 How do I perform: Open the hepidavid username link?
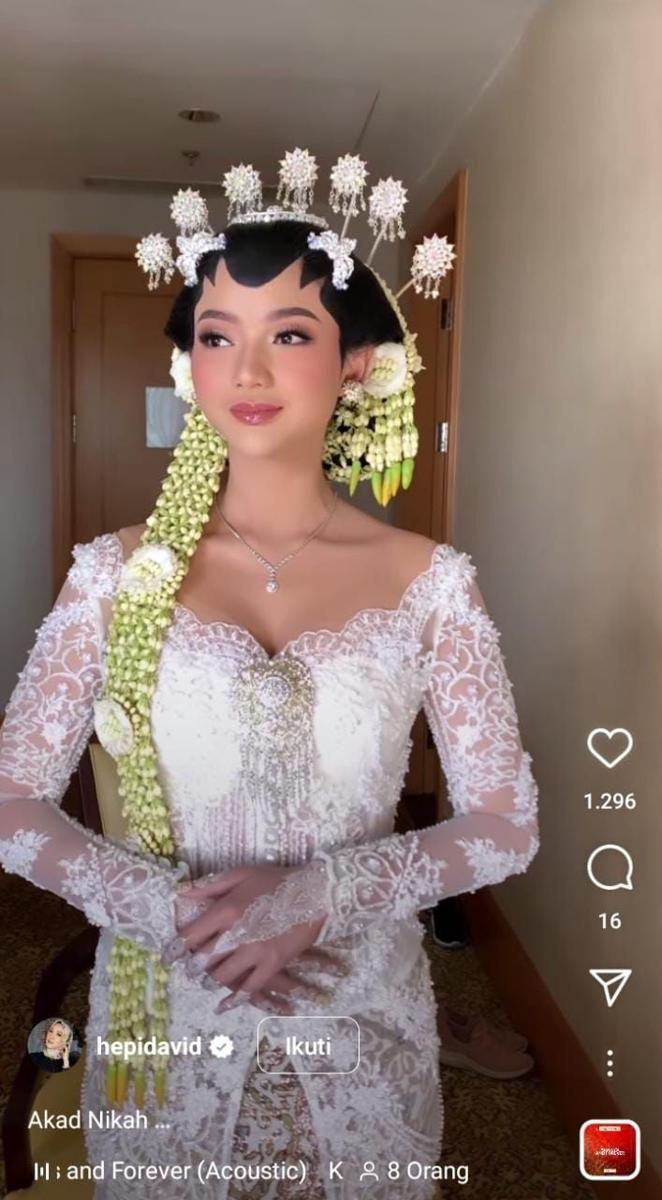coord(150,1047)
